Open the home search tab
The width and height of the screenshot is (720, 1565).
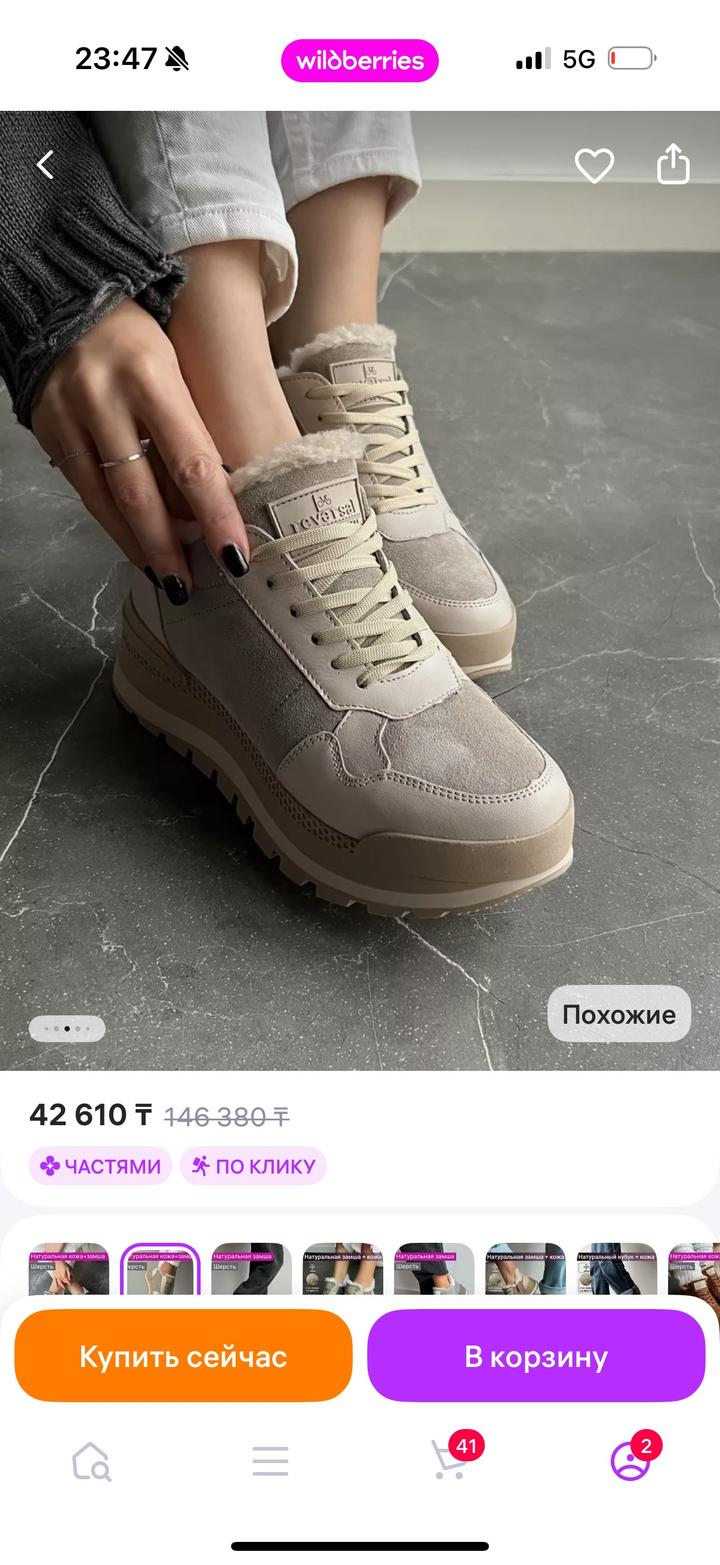coord(91,1462)
